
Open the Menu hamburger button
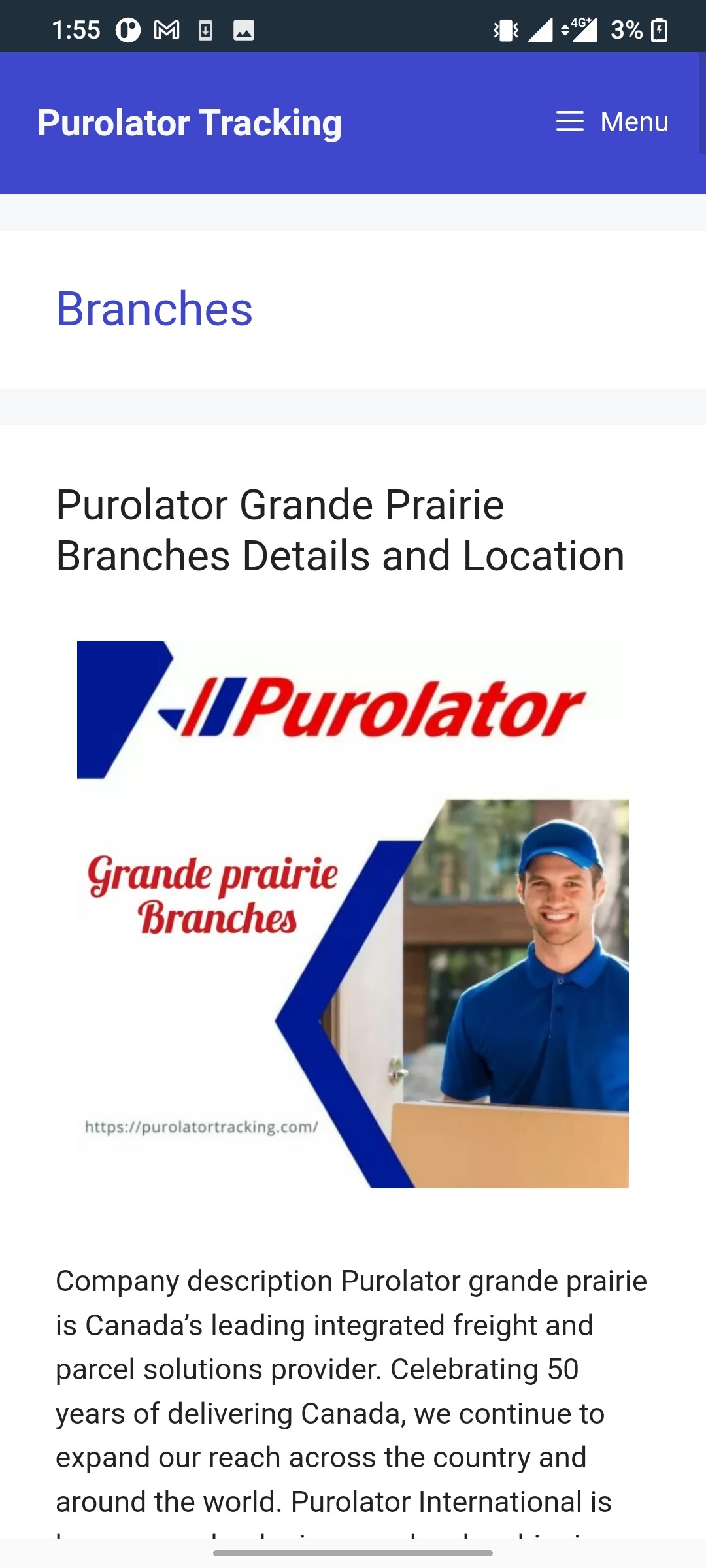[x=612, y=122]
